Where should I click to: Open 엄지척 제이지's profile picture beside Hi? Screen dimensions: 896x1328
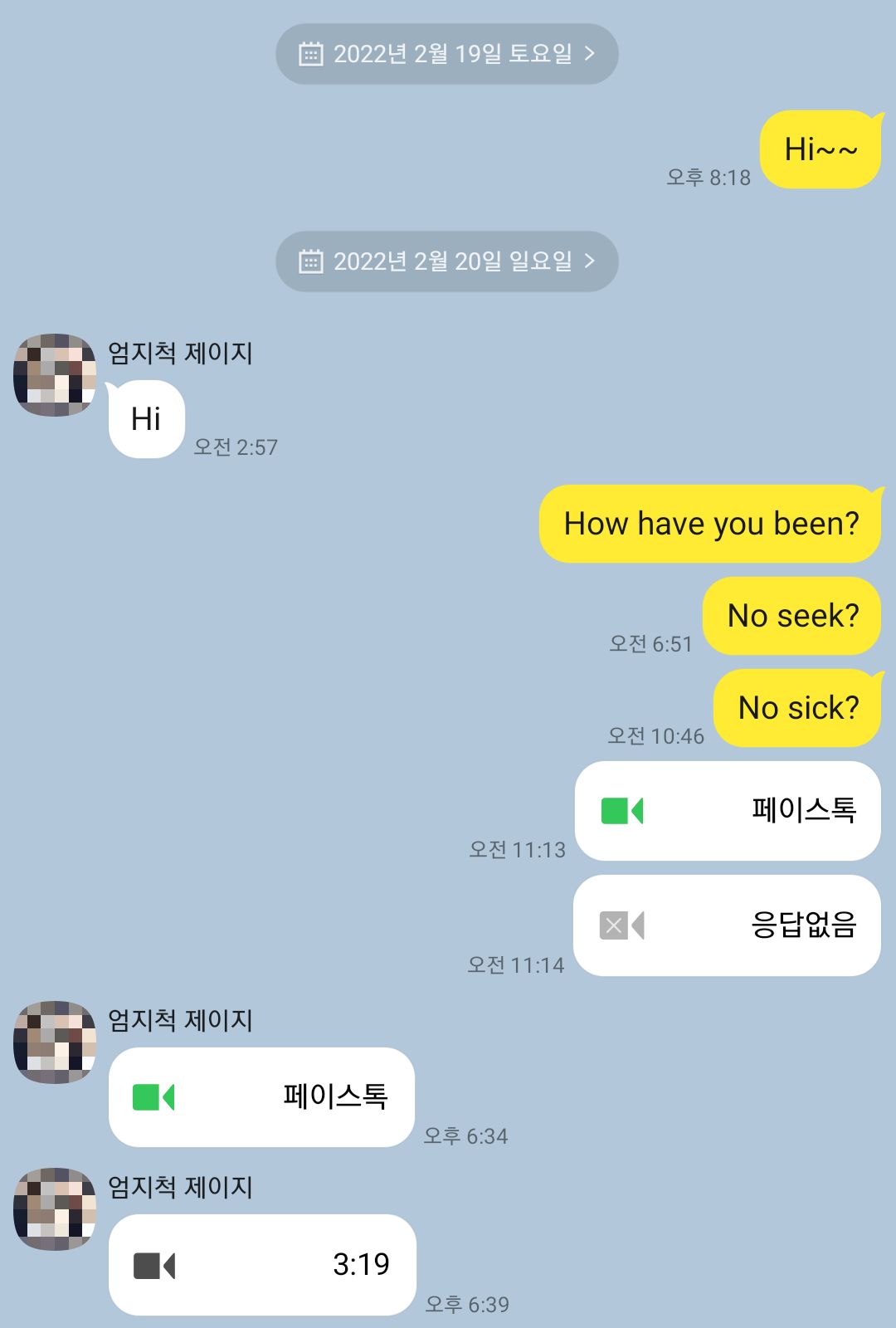coord(55,375)
